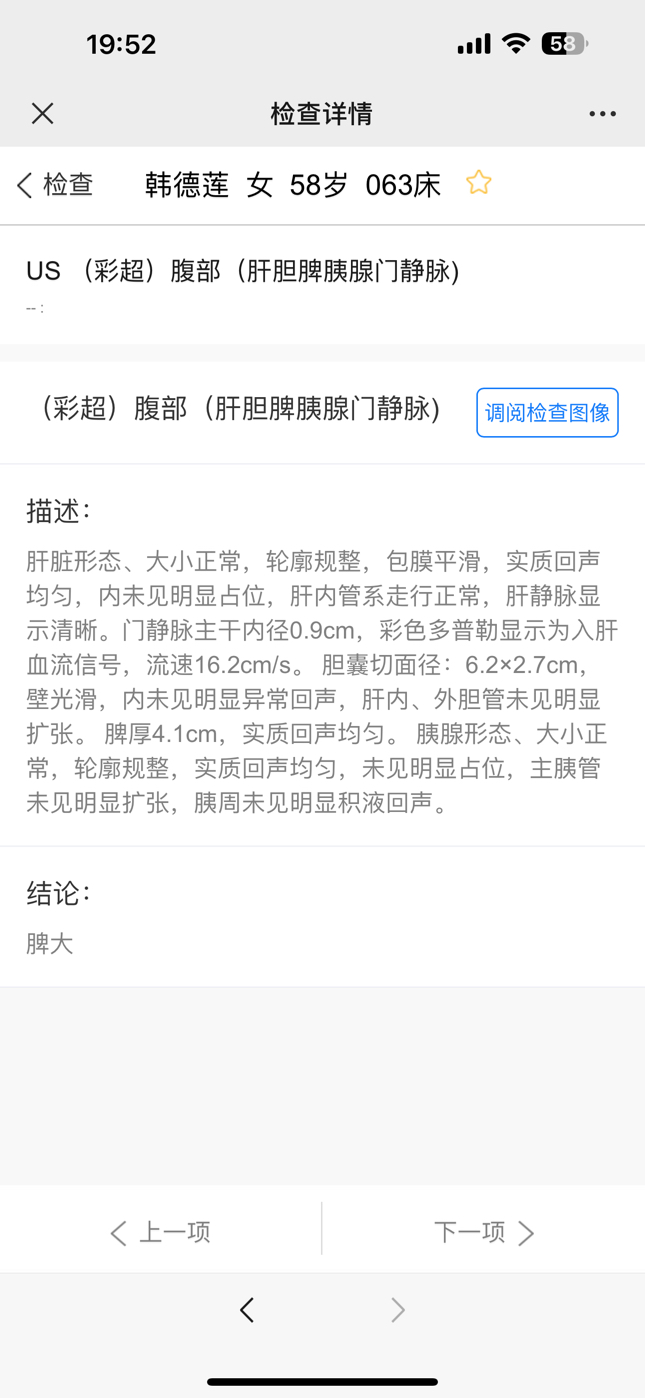The height and width of the screenshot is (1398, 645).
Task: Open the three-dot overflow menu
Action: (602, 113)
